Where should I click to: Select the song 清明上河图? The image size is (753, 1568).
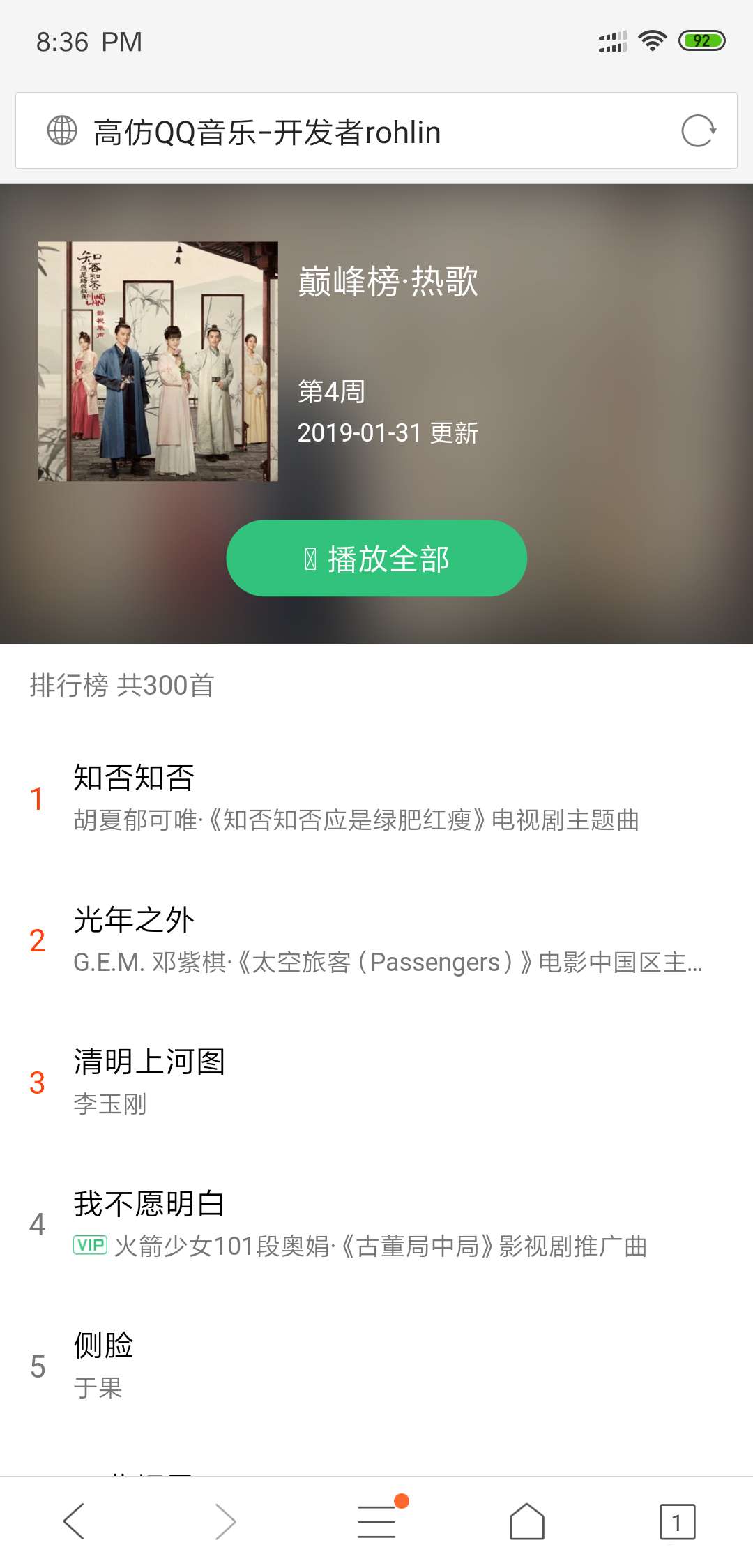click(x=376, y=1081)
